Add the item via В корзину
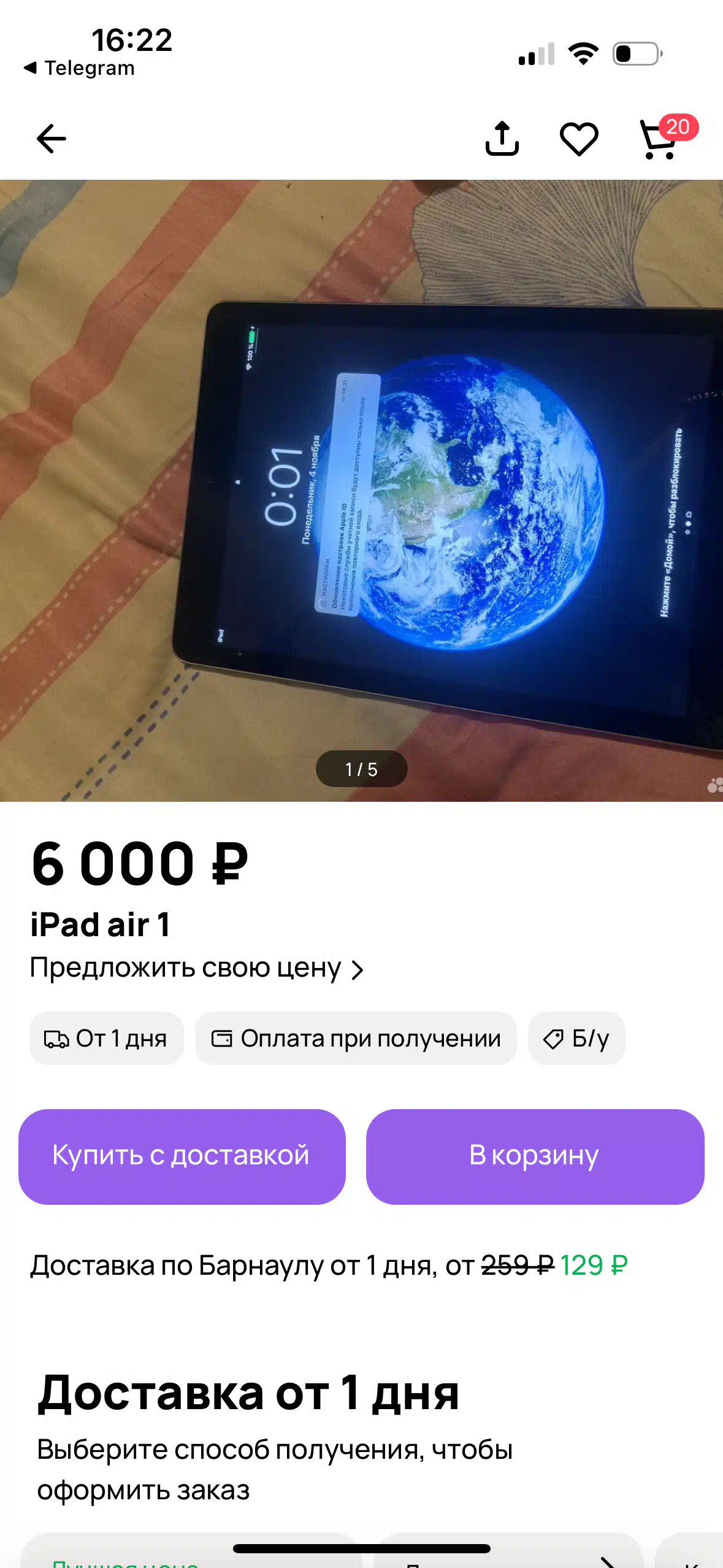This screenshot has height=1568, width=723. (x=535, y=1156)
